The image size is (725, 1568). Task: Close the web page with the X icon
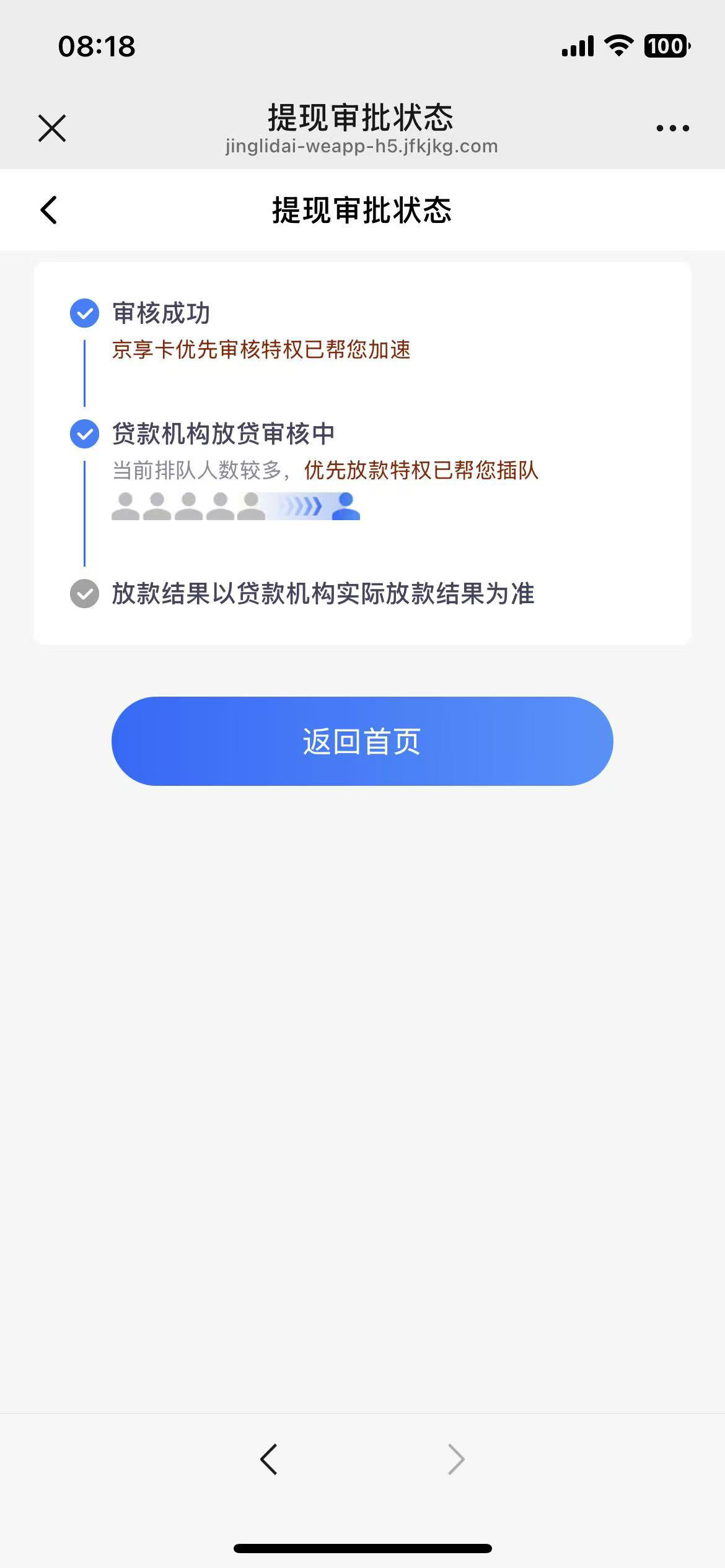coord(52,128)
